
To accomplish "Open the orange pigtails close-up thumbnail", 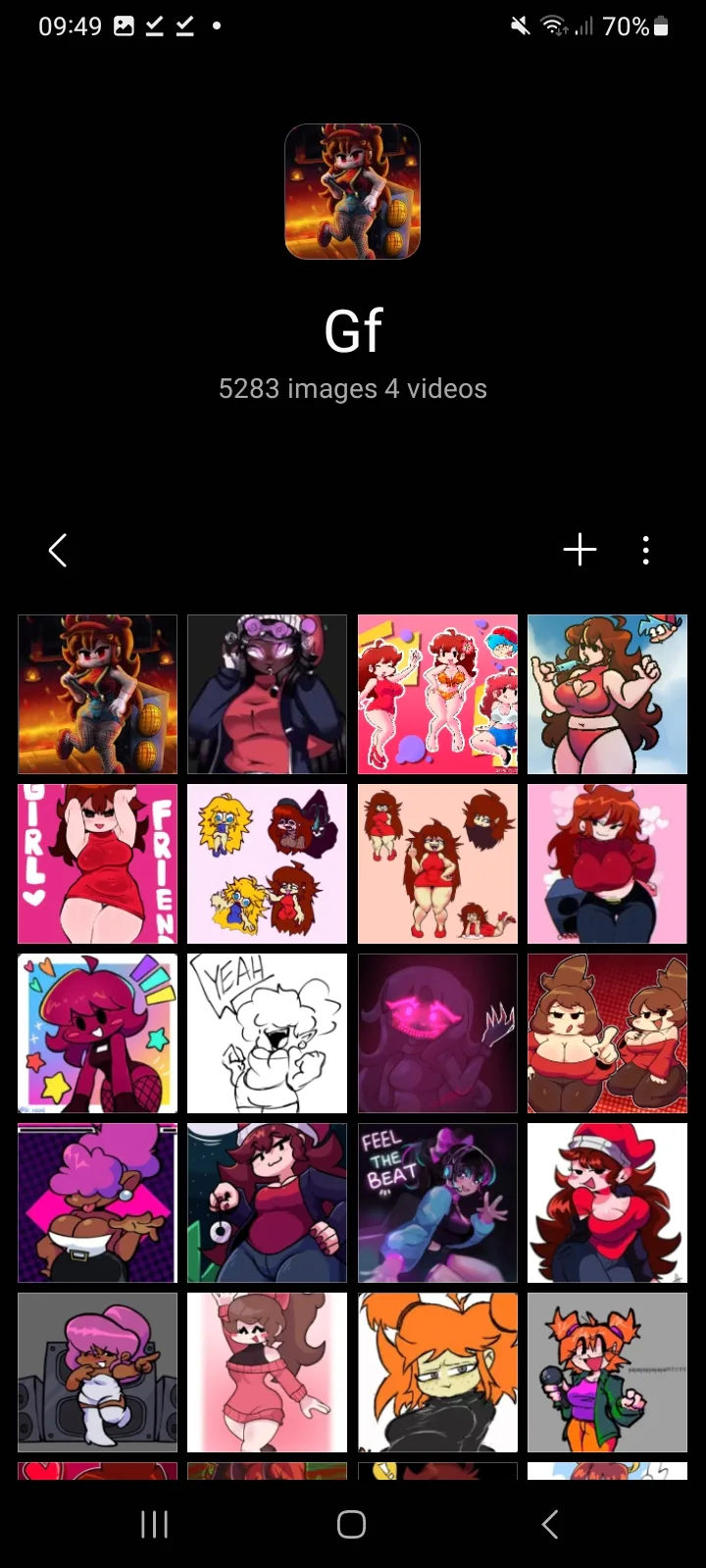I will pos(437,1372).
